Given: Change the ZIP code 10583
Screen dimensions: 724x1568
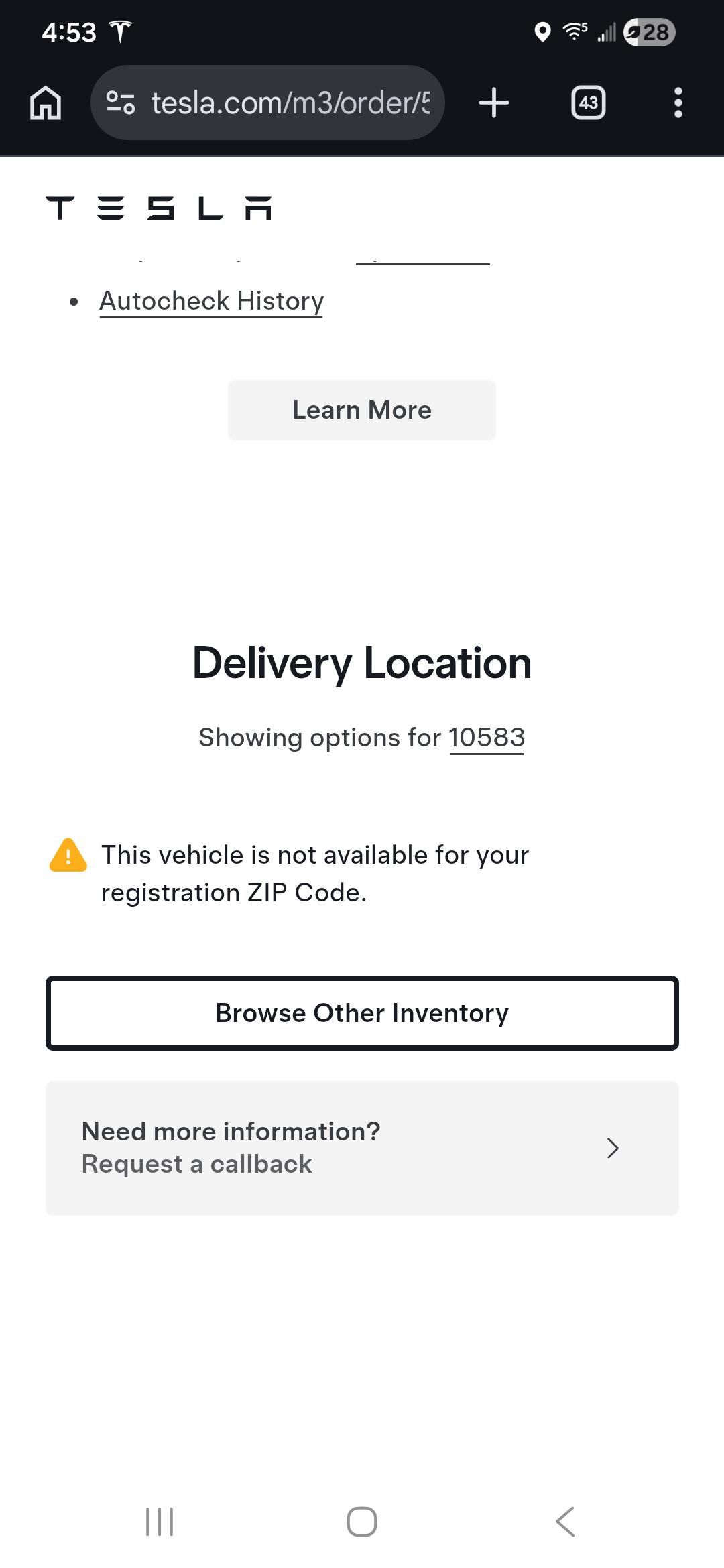Looking at the screenshot, I should (x=487, y=738).
